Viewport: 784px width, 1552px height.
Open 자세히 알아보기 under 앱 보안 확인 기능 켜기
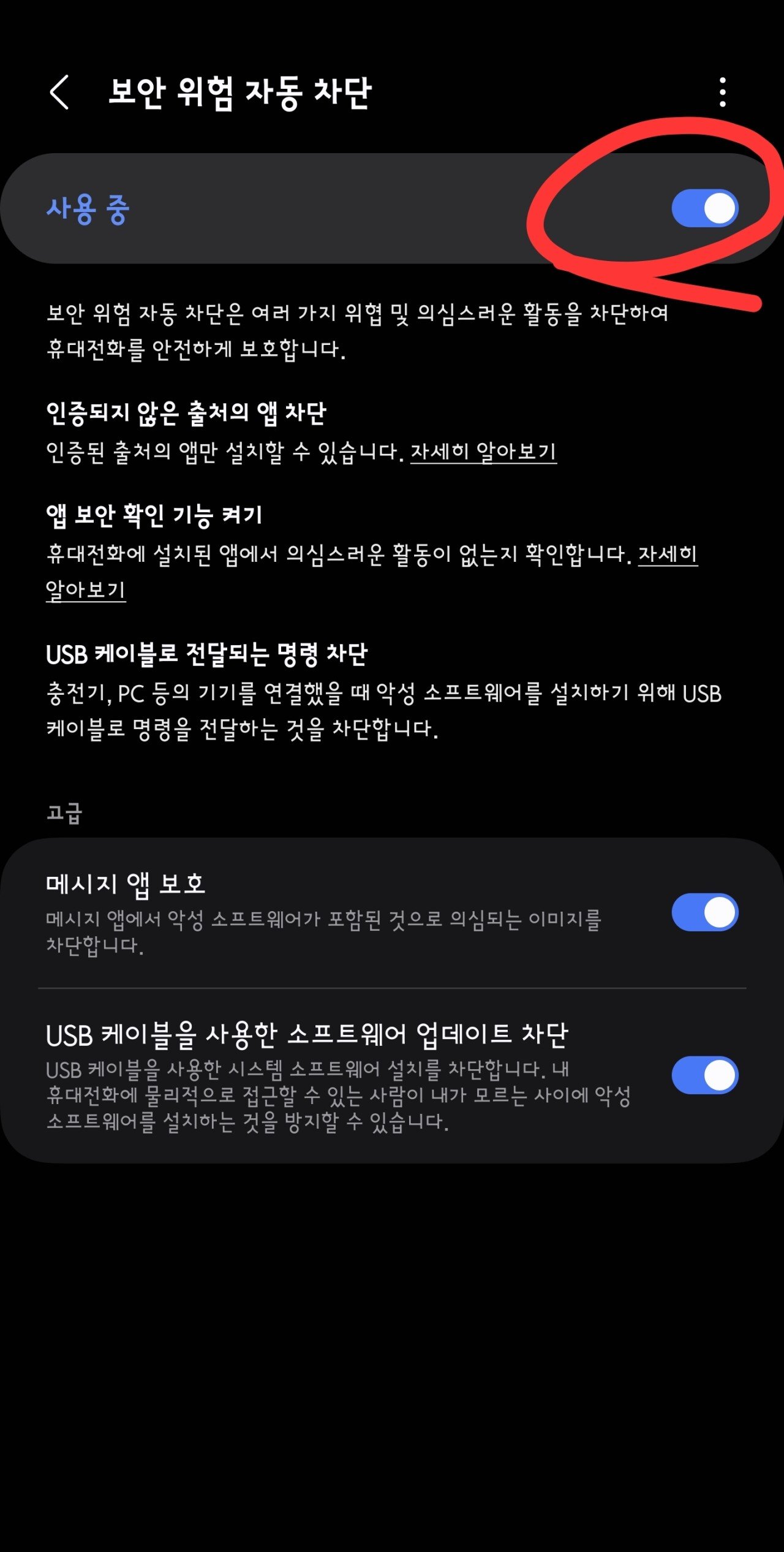pos(668,555)
